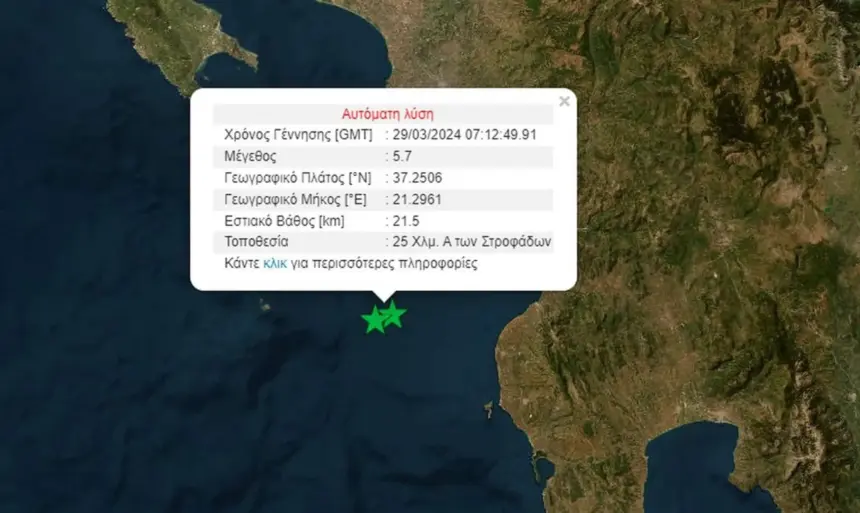Open the 'κλικ' link for more information

click(275, 264)
